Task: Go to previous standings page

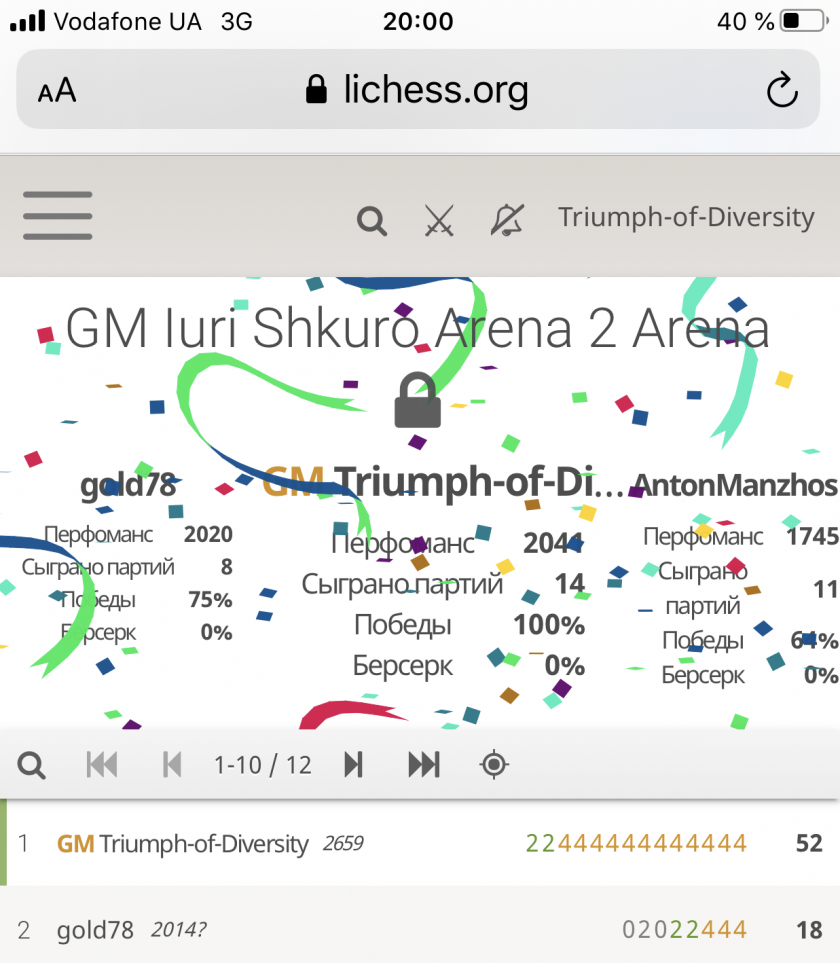Action: (x=172, y=765)
